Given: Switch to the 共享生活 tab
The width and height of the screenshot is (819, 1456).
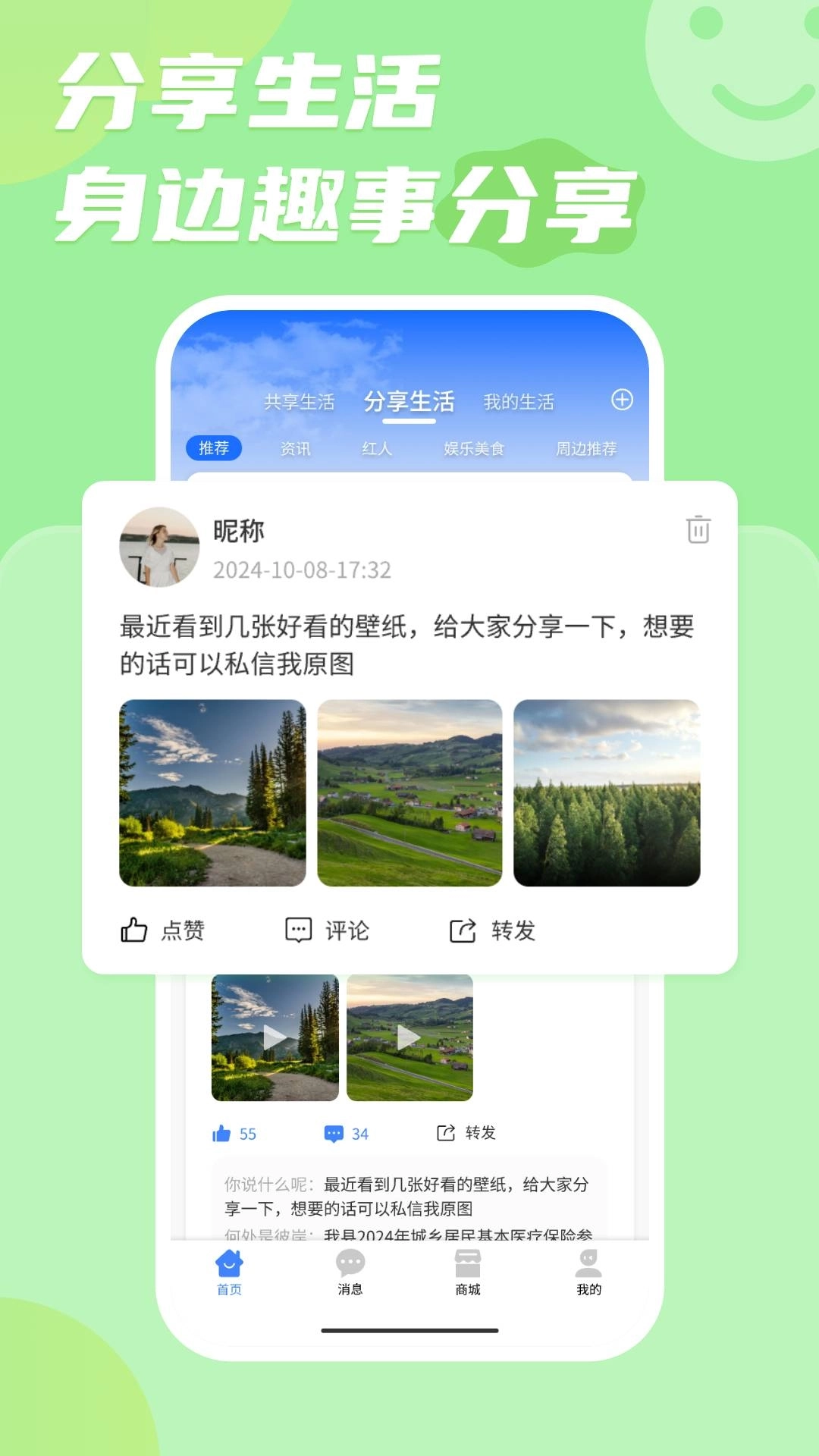Looking at the screenshot, I should pos(302,402).
